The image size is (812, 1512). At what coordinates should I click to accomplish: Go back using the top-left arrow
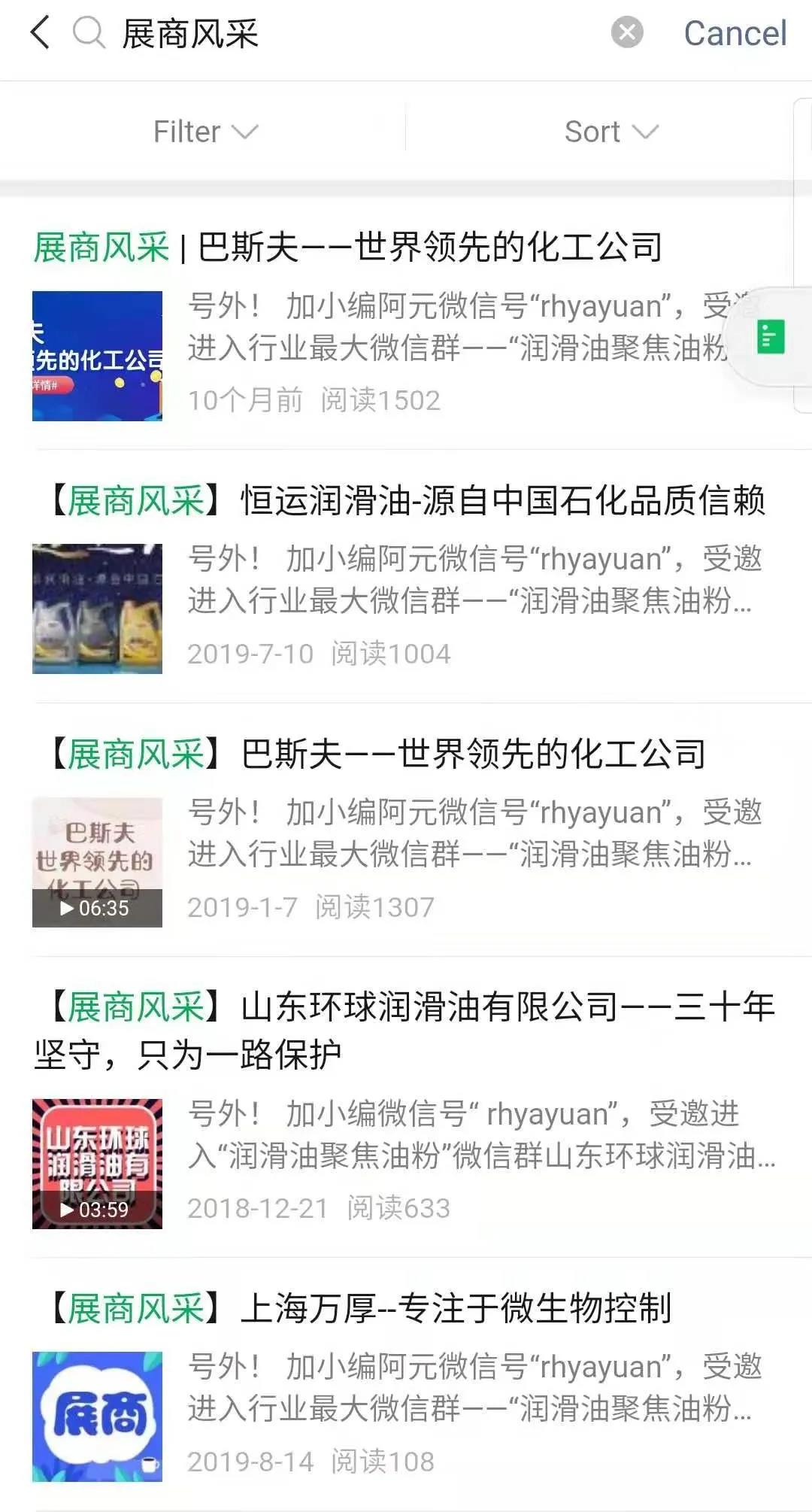click(41, 33)
